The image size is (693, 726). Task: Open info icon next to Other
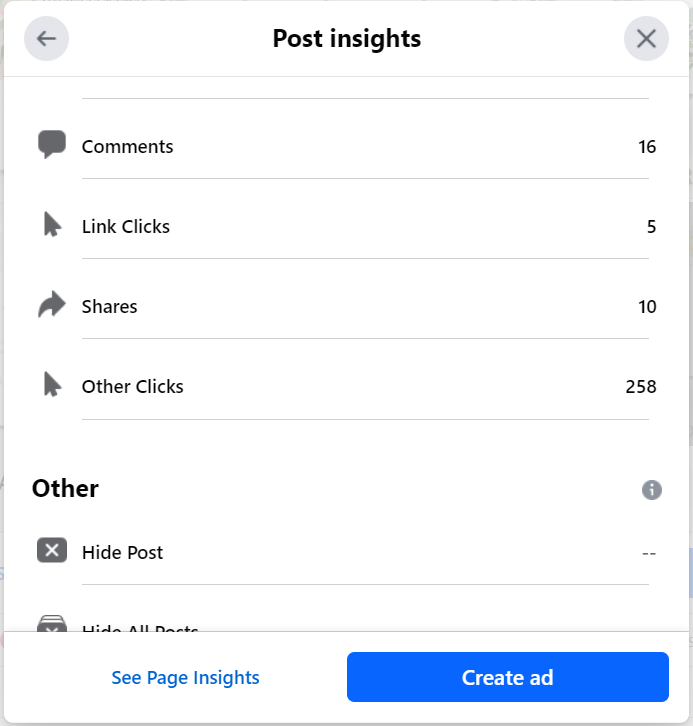(x=652, y=490)
